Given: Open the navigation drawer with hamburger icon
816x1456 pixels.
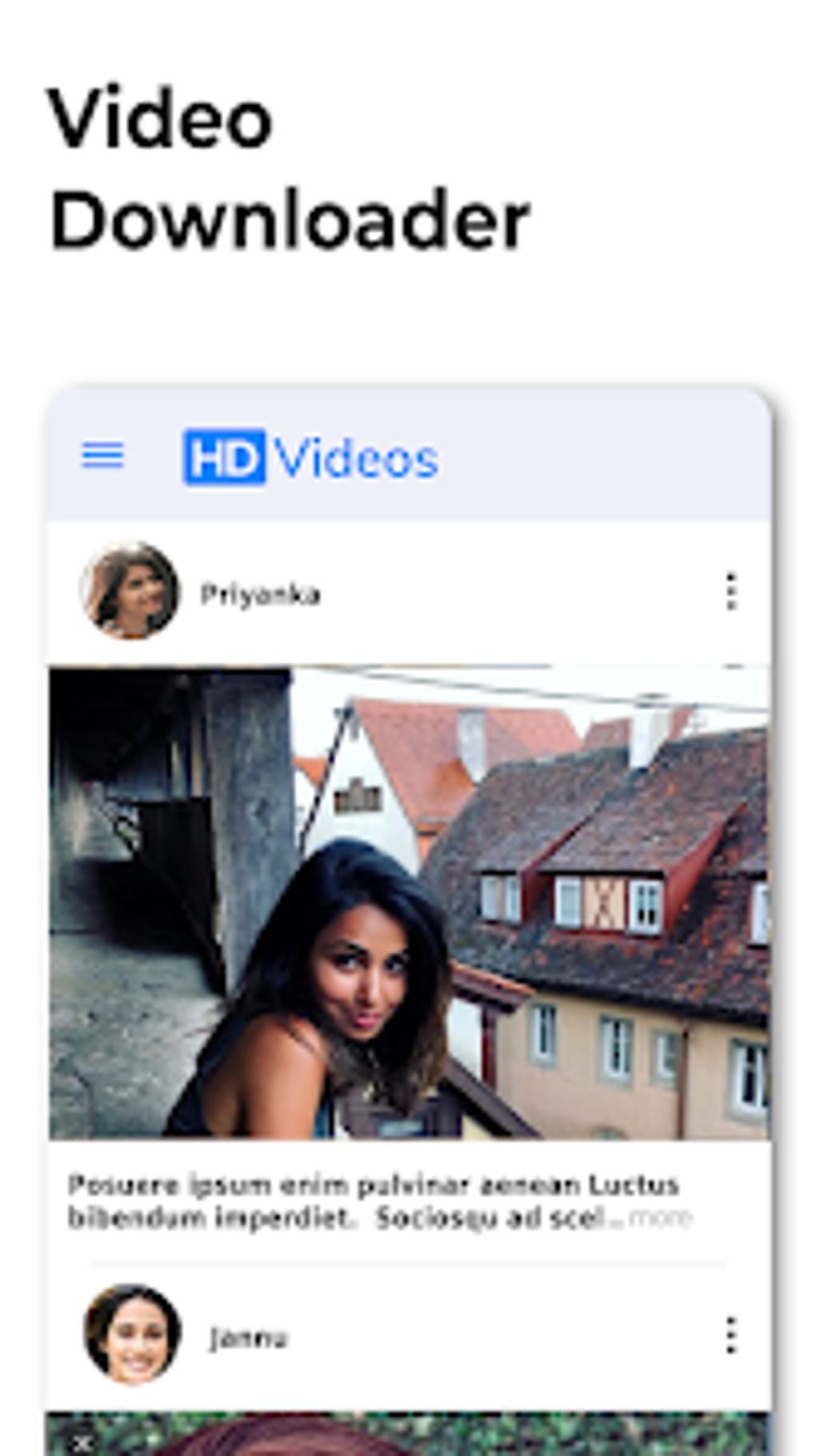Looking at the screenshot, I should point(103,457).
